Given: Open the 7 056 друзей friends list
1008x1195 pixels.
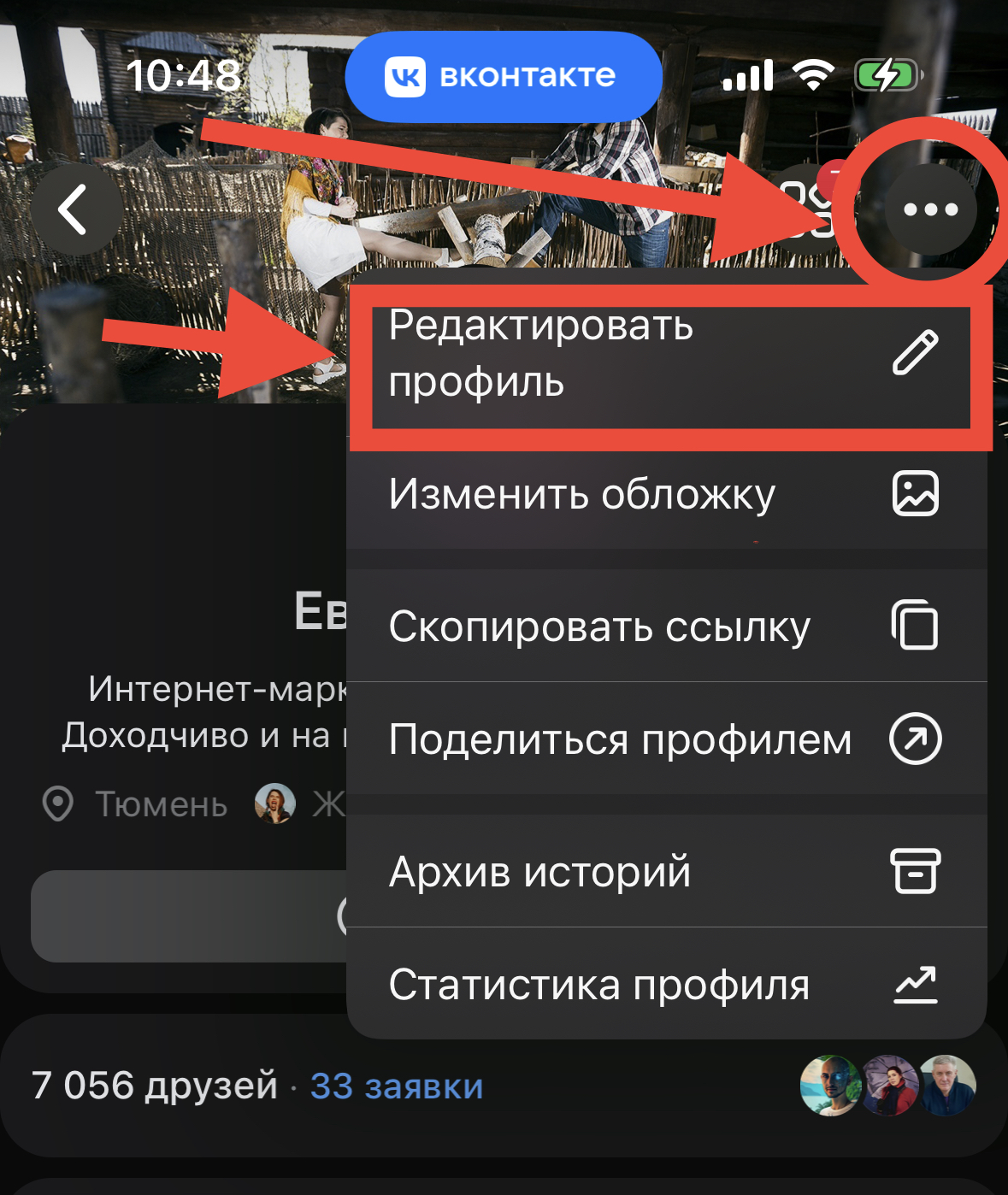Looking at the screenshot, I should coord(155,1086).
